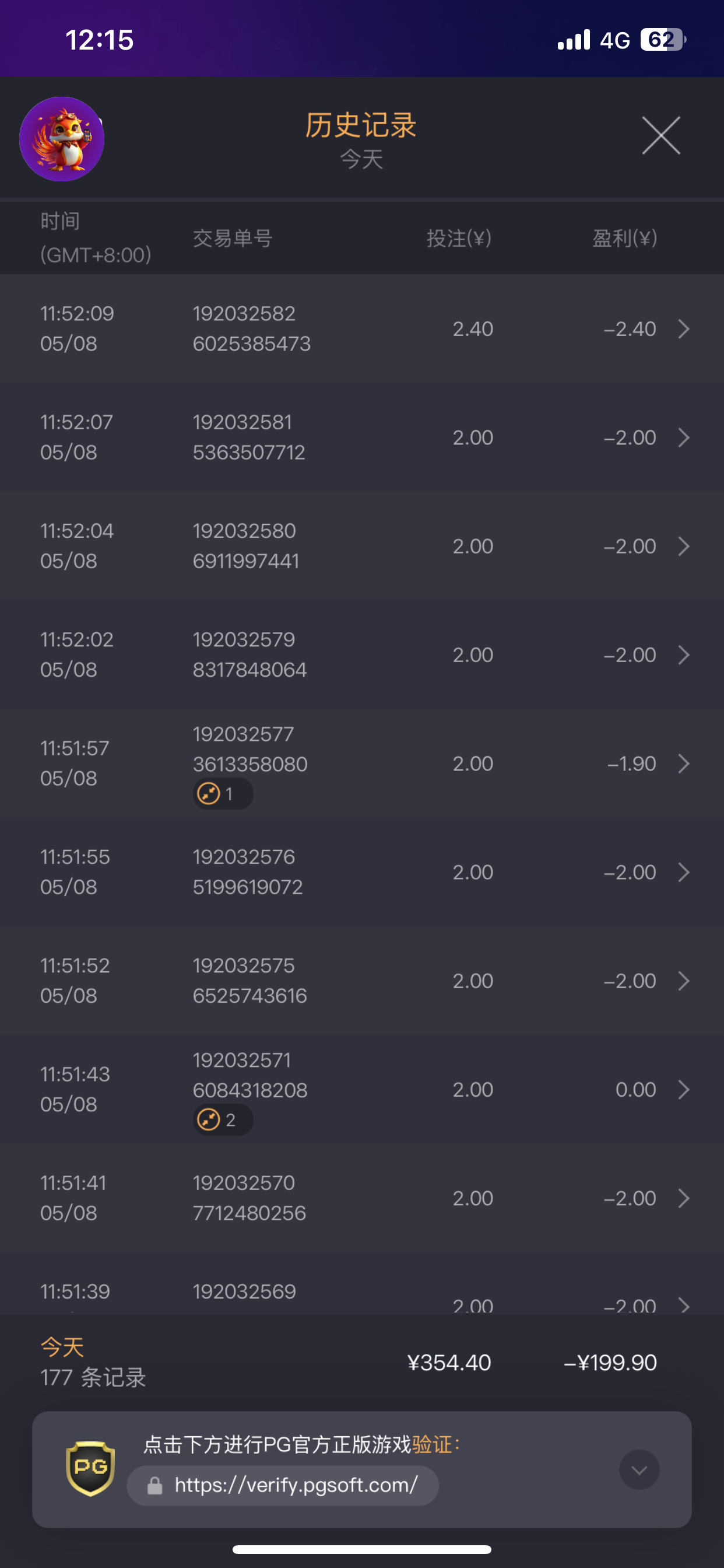Collapse the PG verification banner

point(639,1469)
